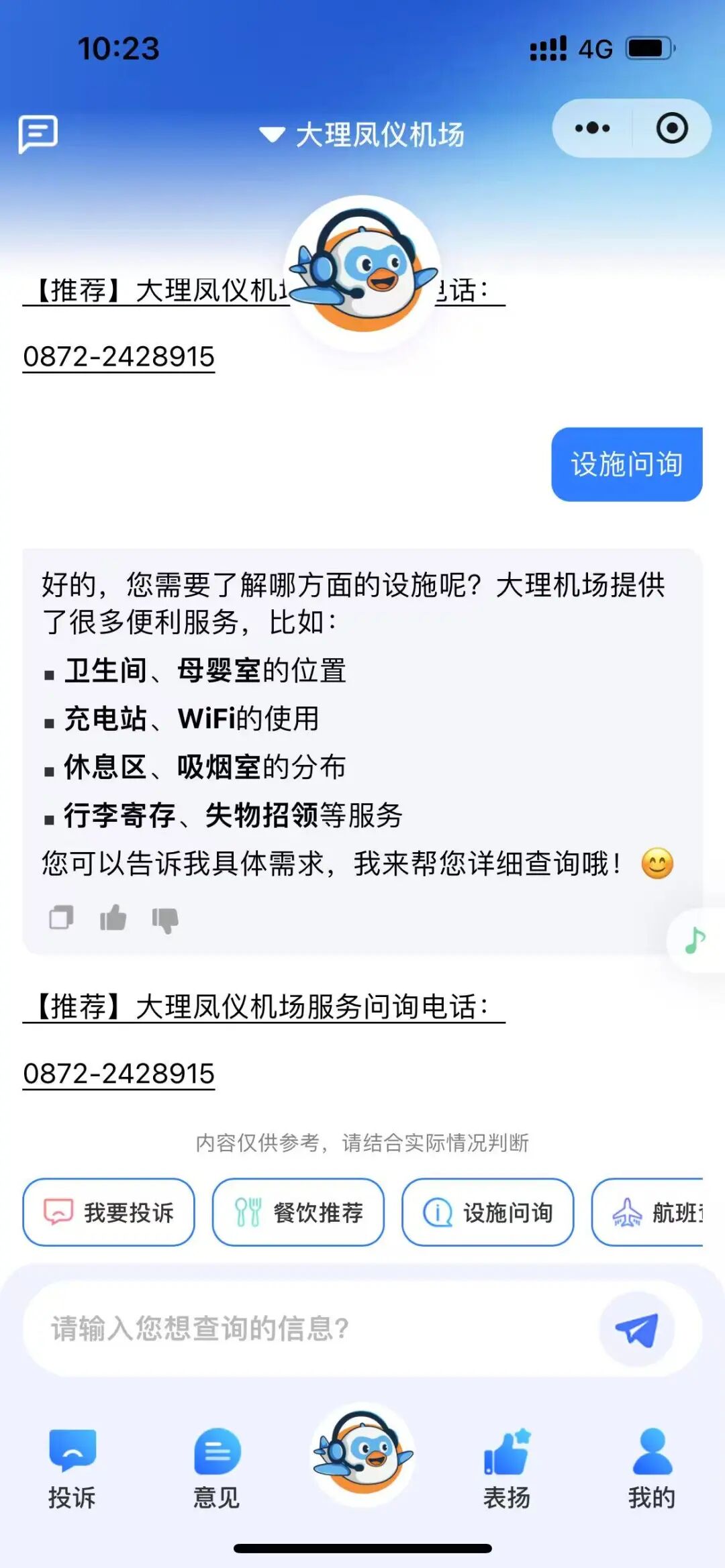Go to the 我的 tab
The image size is (725, 1568).
coord(651,1468)
